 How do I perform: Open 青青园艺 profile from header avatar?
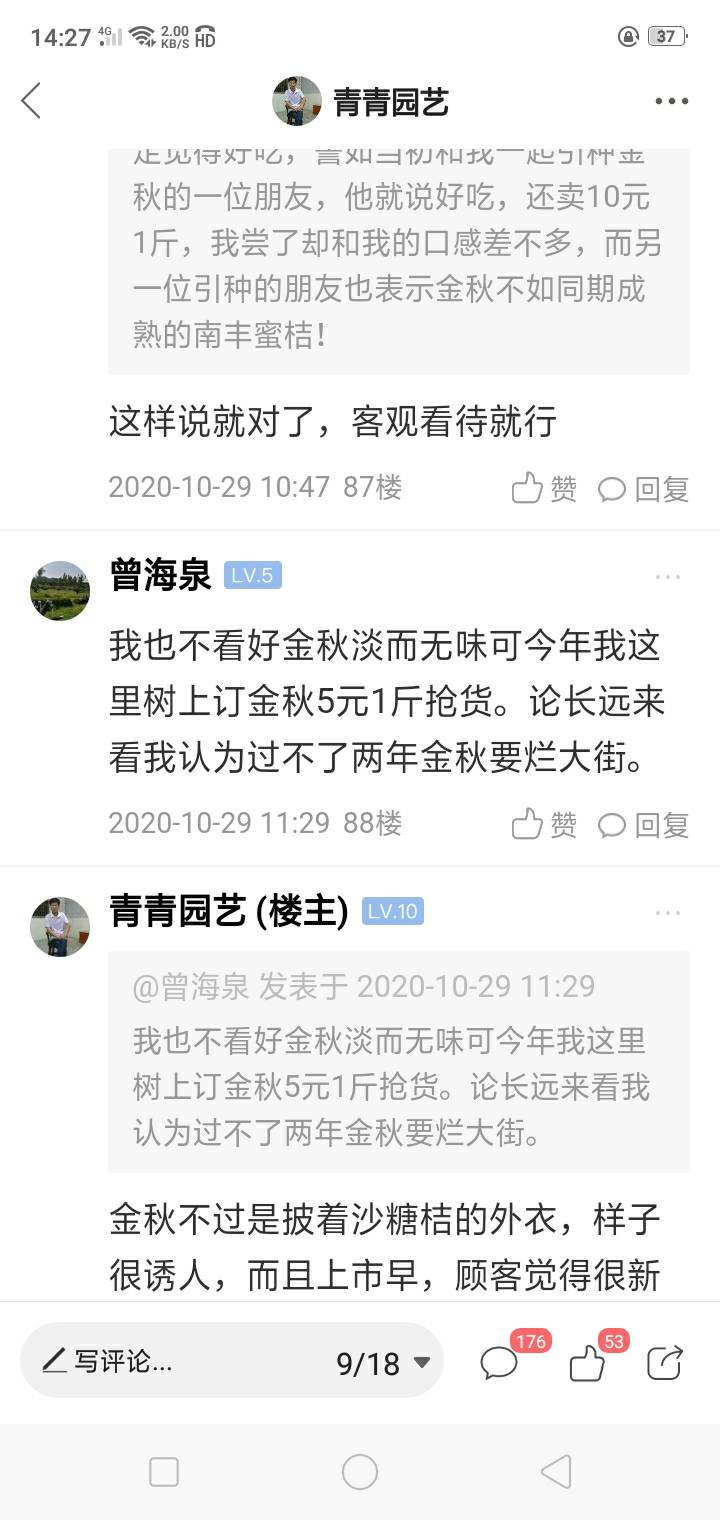coord(297,101)
